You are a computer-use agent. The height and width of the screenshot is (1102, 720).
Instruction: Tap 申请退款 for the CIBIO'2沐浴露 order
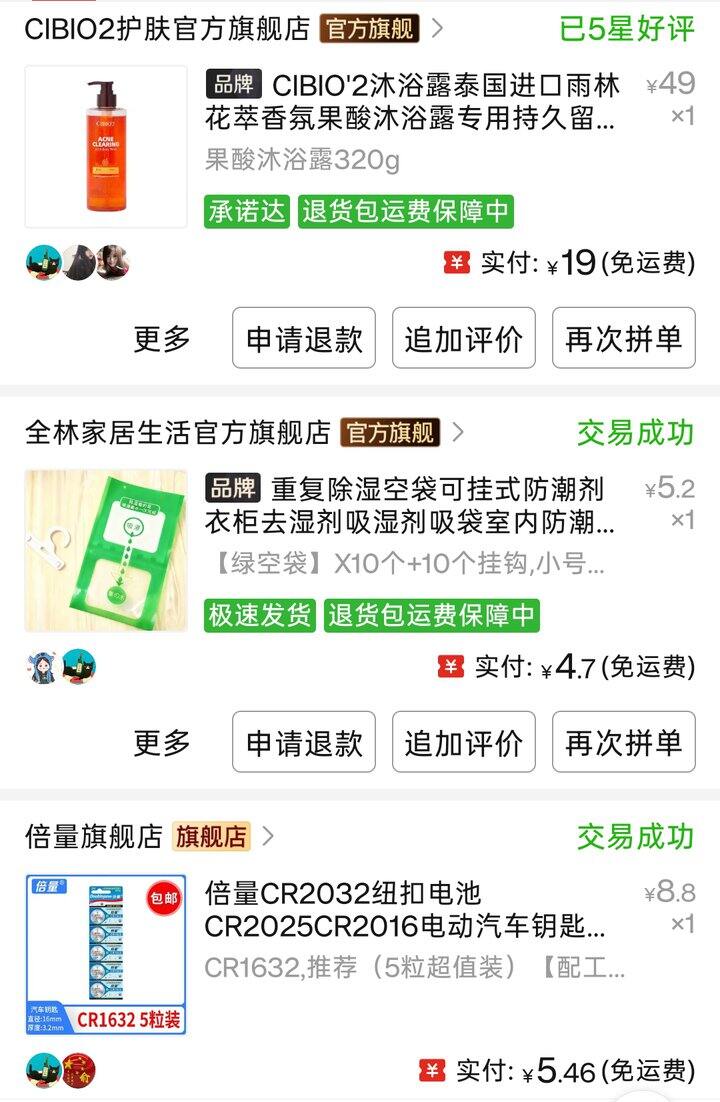[x=304, y=338]
